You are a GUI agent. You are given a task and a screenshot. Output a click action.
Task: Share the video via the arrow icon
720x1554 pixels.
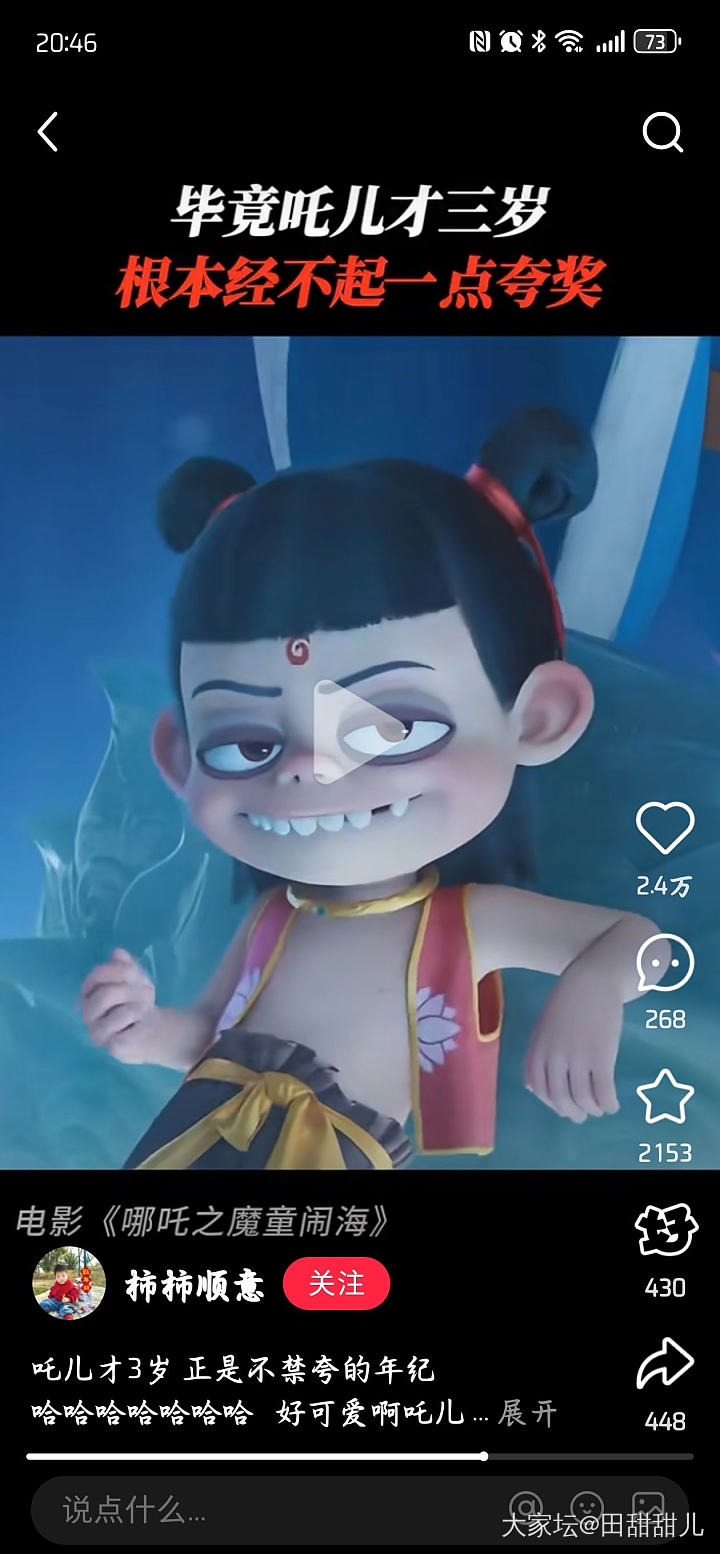pyautogui.click(x=665, y=1365)
